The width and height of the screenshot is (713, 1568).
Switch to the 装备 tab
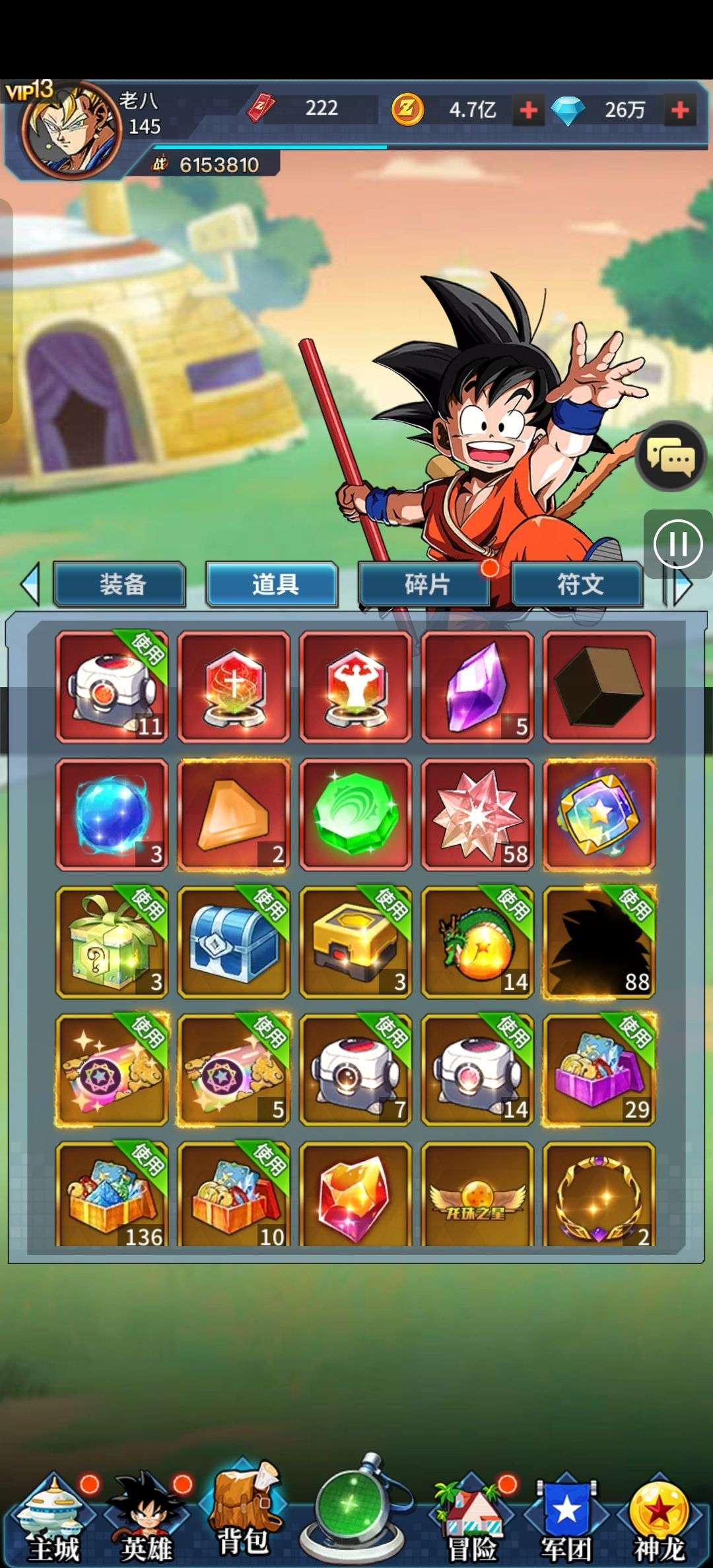[119, 584]
